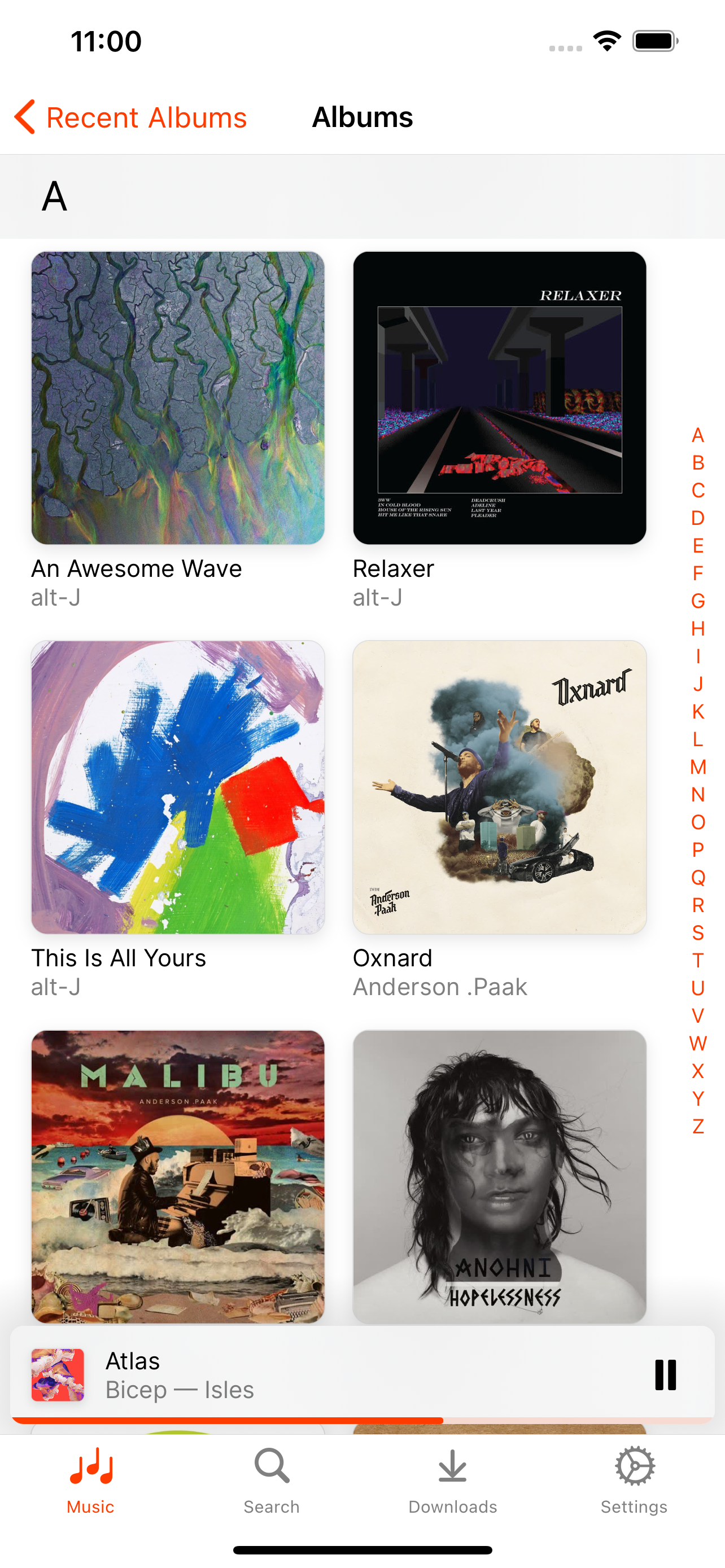Screen dimensions: 725x1568
Task: Open the An Awesome Wave album
Action: coord(177,398)
